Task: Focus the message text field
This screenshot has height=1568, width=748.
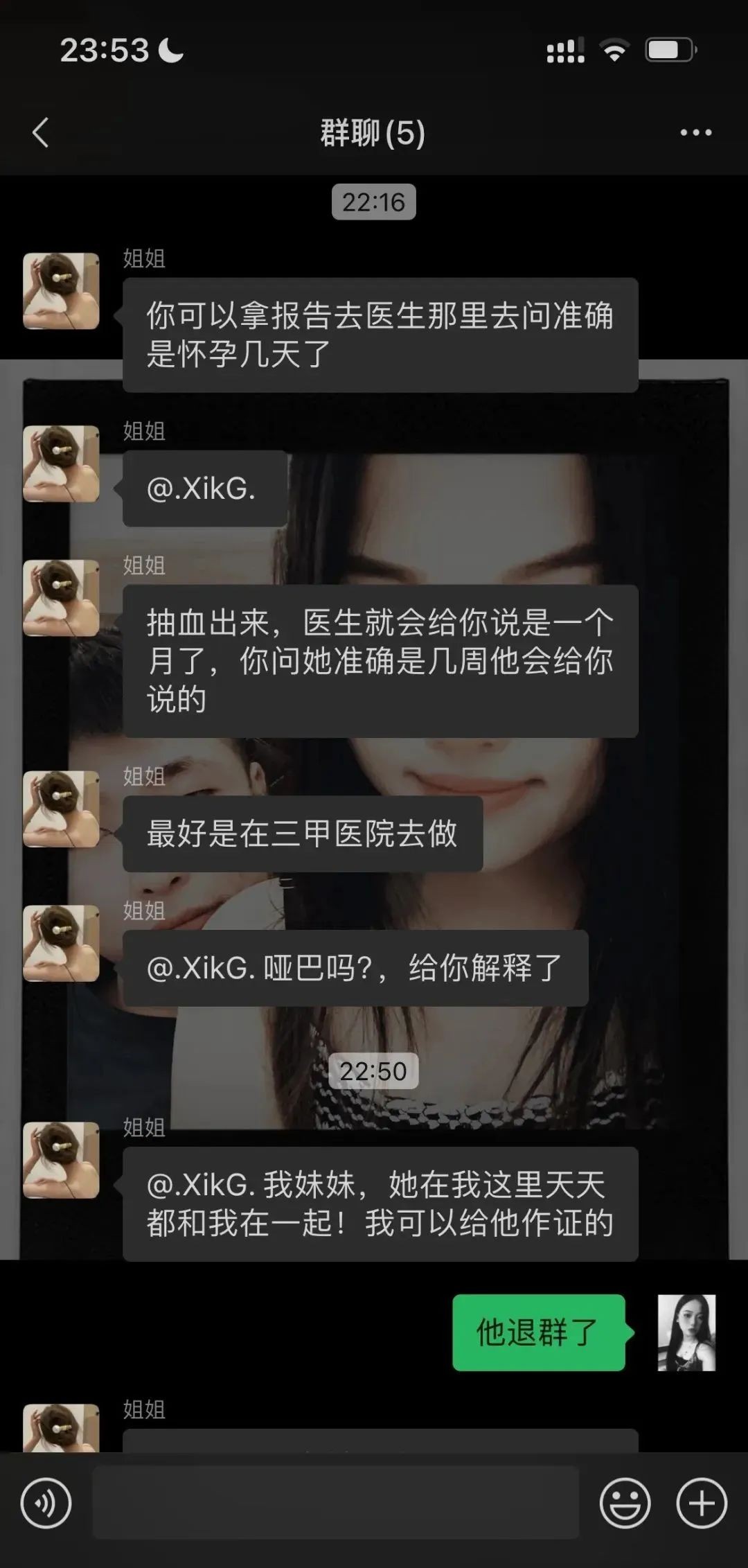Action: (335, 1503)
